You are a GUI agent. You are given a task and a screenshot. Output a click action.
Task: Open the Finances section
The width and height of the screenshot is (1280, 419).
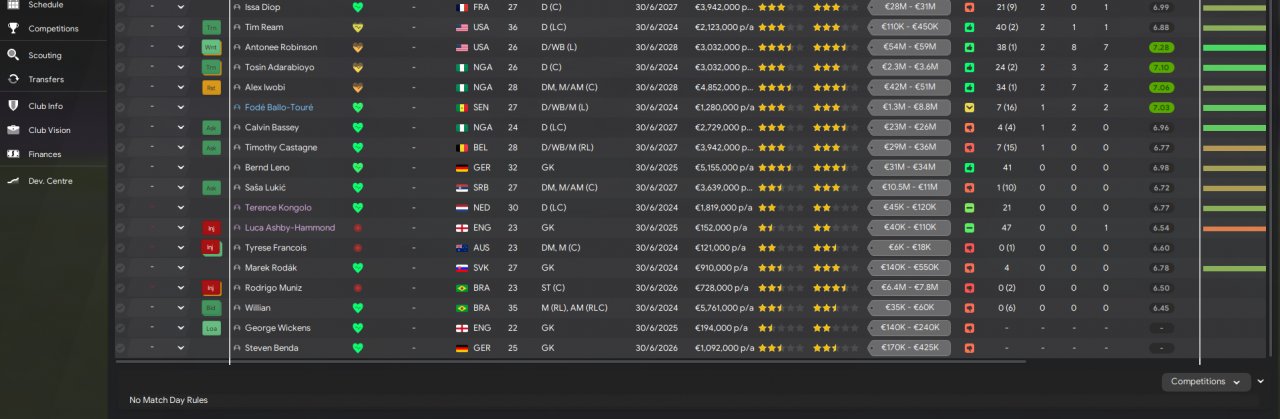click(x=45, y=154)
